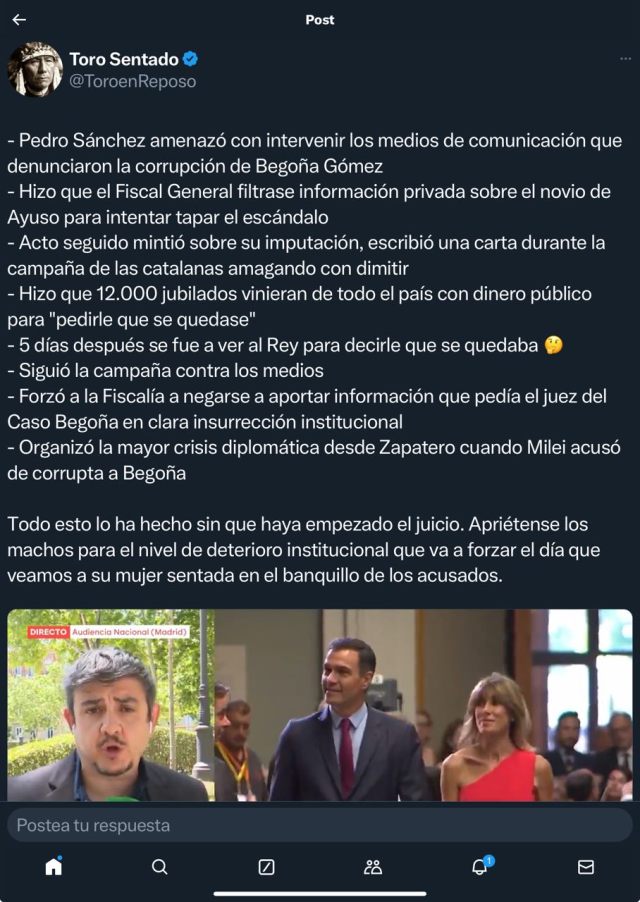Switch to the Home tab
The height and width of the screenshot is (902, 640).
click(x=54, y=867)
